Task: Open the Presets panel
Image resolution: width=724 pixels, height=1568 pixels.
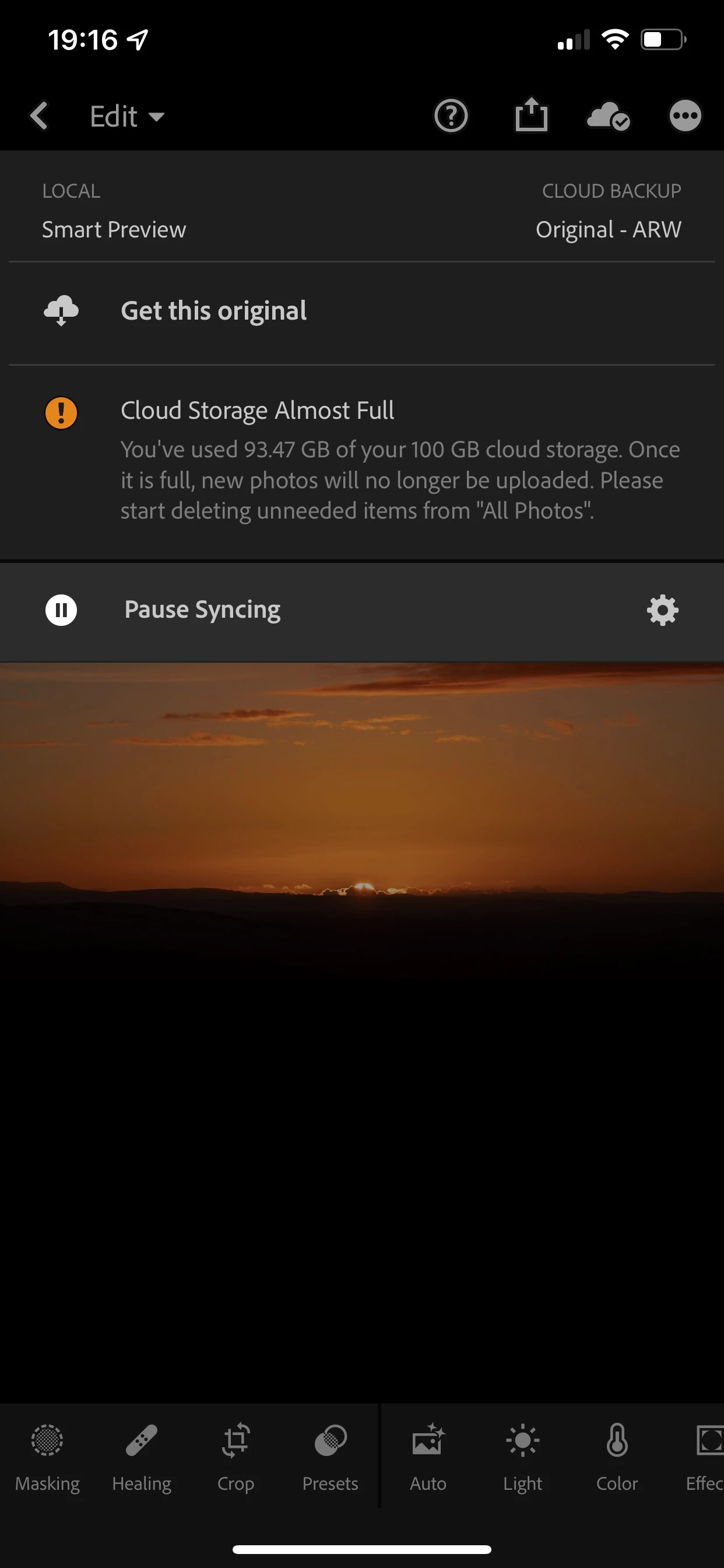Action: click(x=331, y=1455)
